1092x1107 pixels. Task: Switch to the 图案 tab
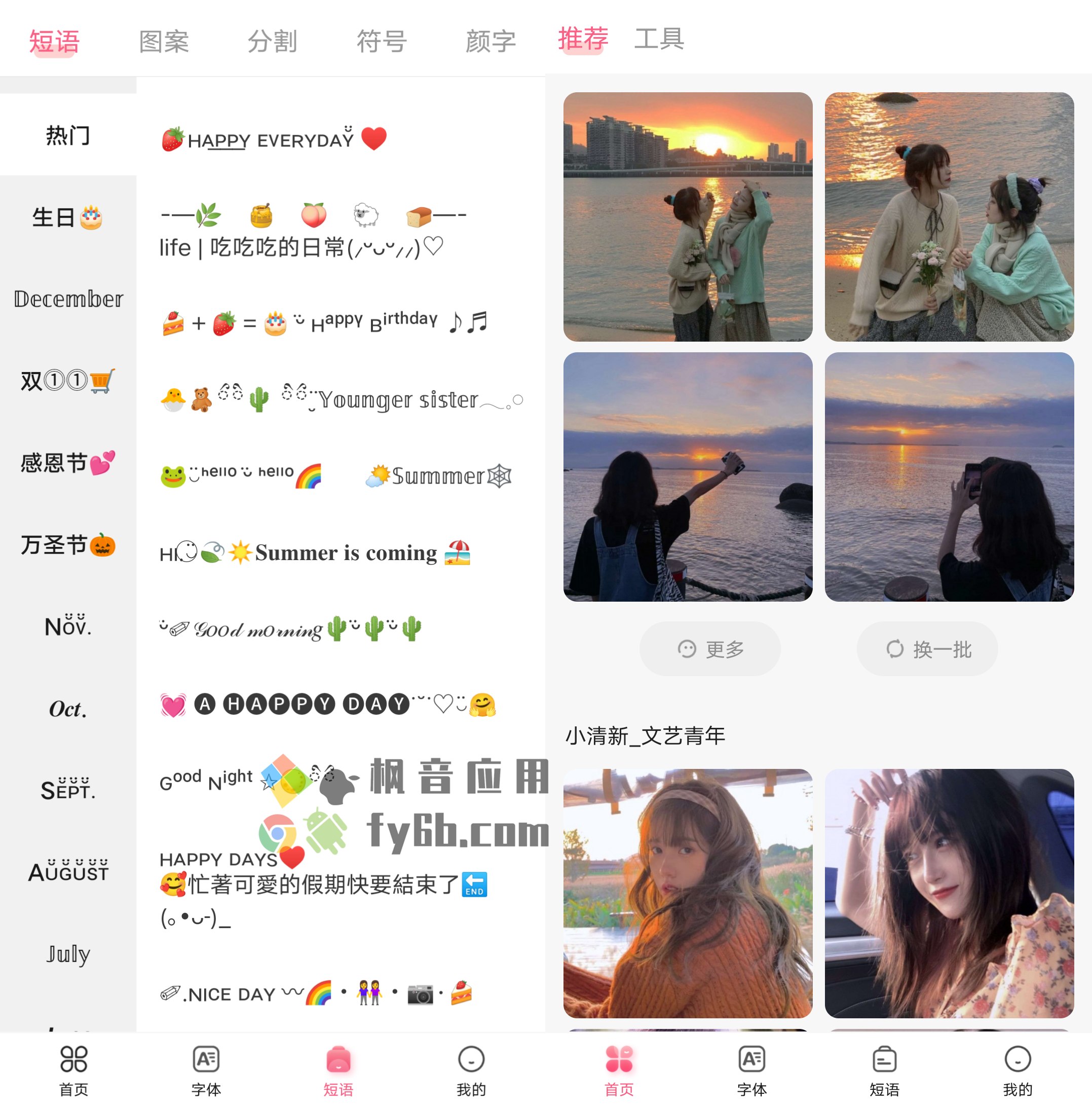pos(164,42)
